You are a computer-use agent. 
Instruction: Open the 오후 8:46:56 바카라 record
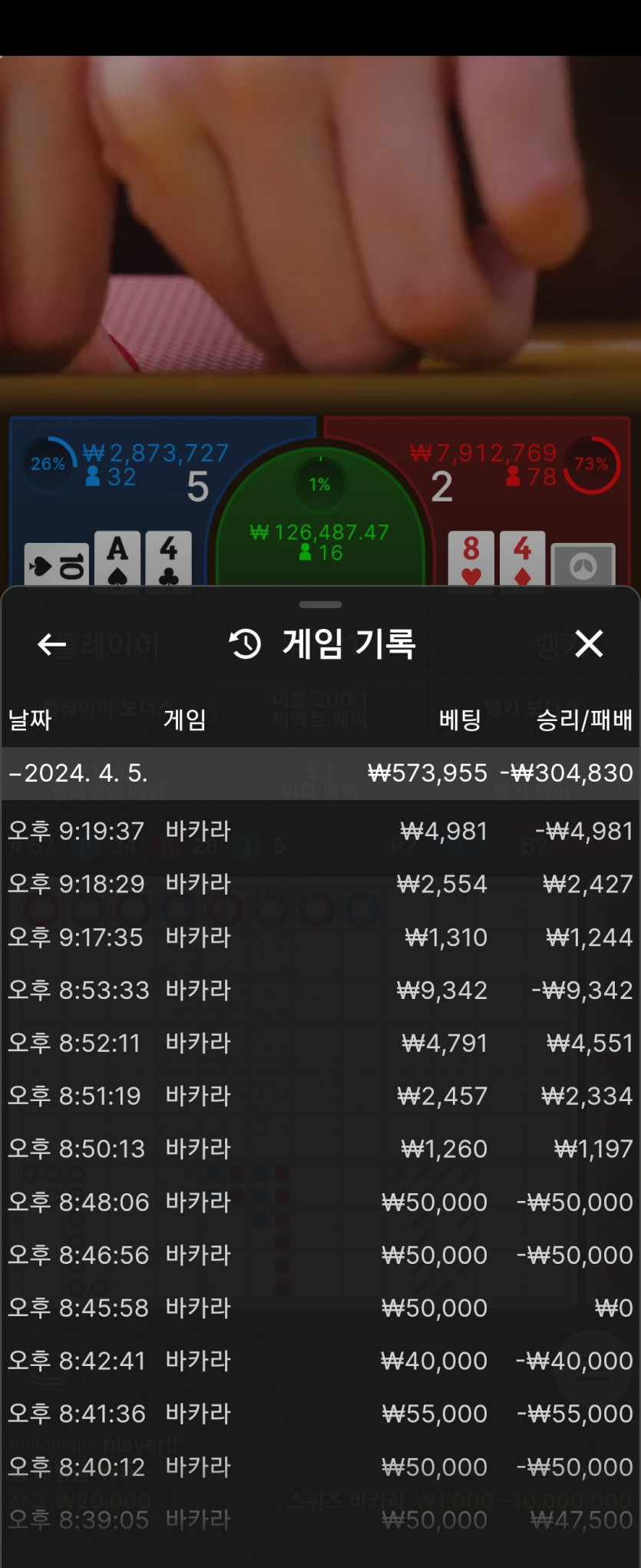click(319, 1255)
